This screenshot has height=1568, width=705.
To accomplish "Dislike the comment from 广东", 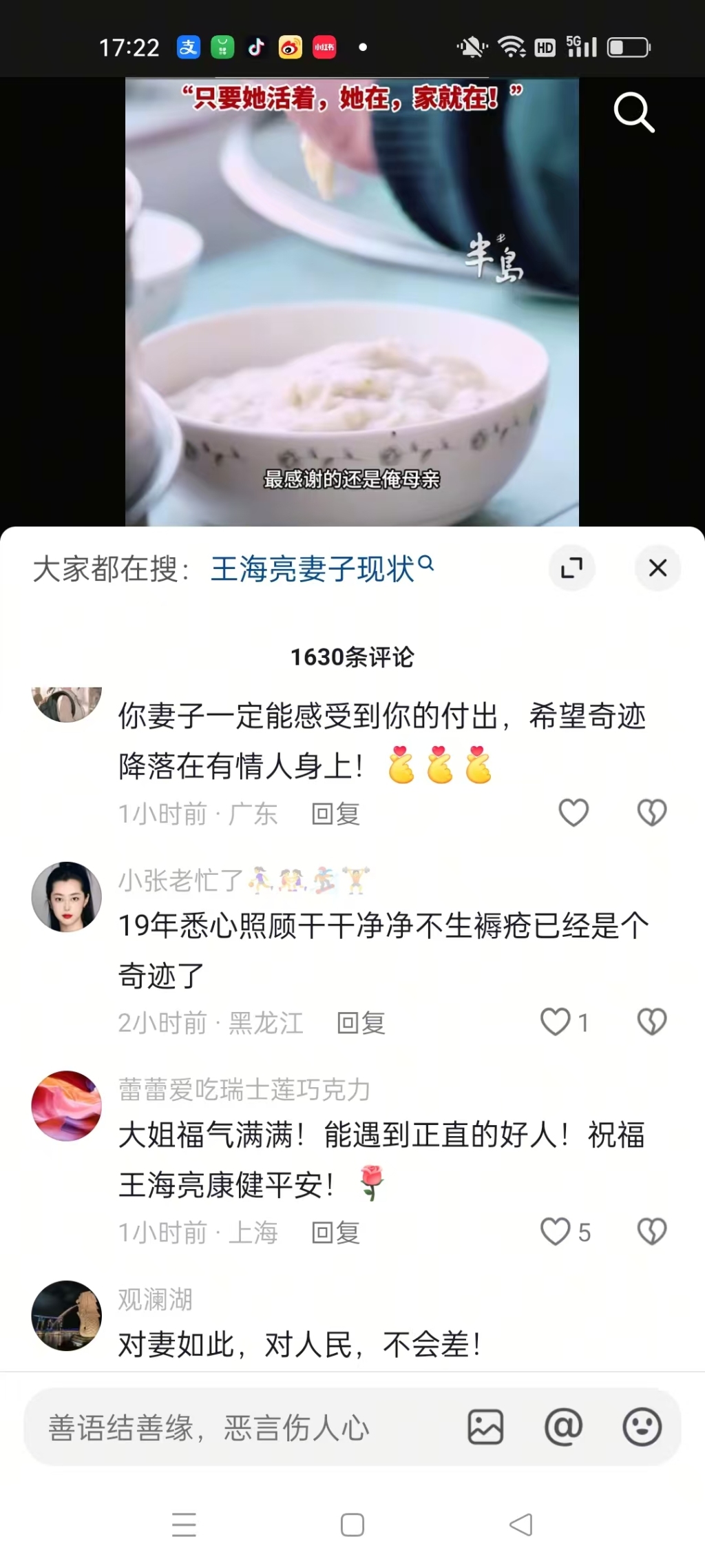I will point(651,813).
